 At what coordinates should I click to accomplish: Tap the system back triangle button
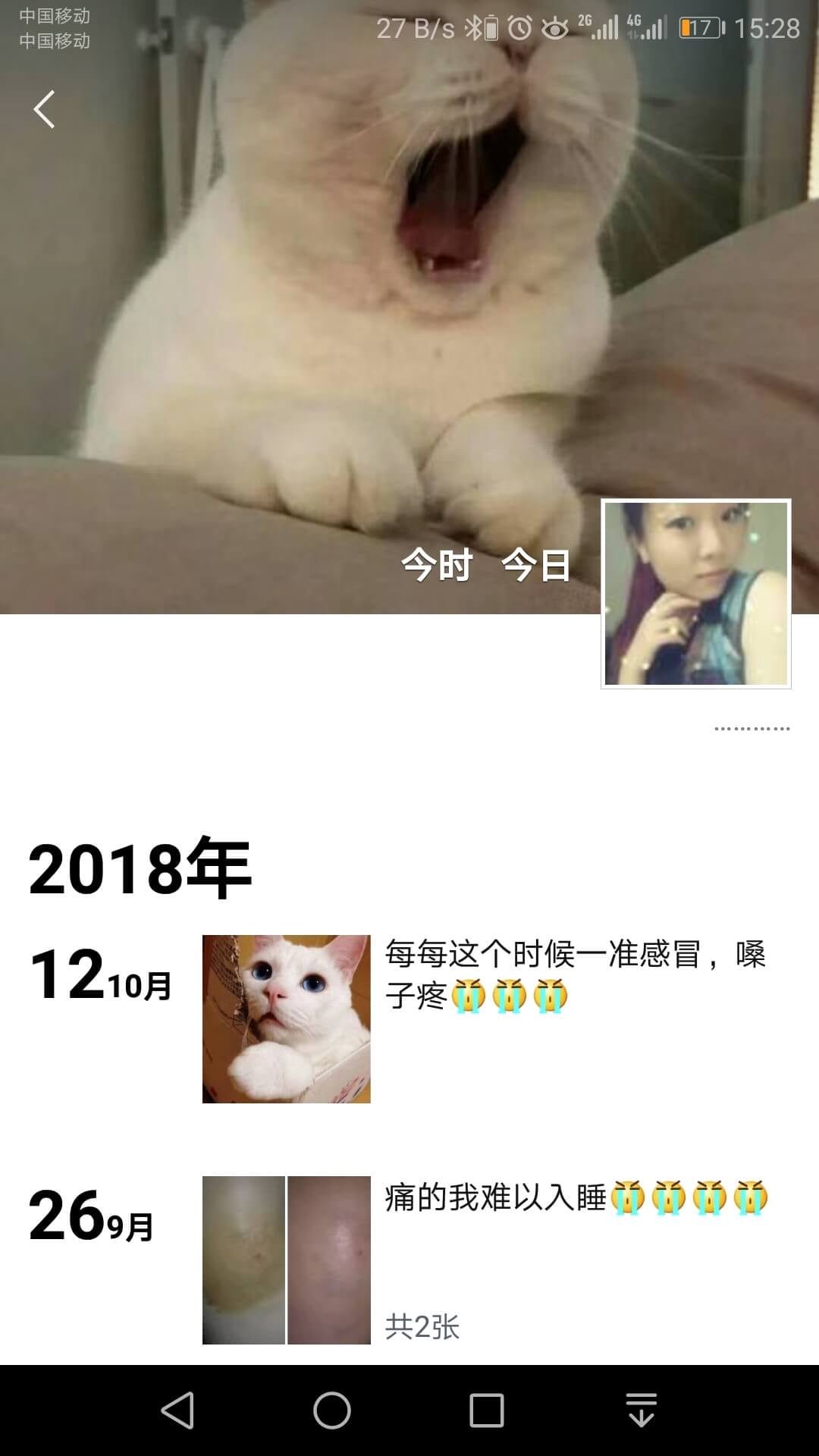tap(178, 1410)
